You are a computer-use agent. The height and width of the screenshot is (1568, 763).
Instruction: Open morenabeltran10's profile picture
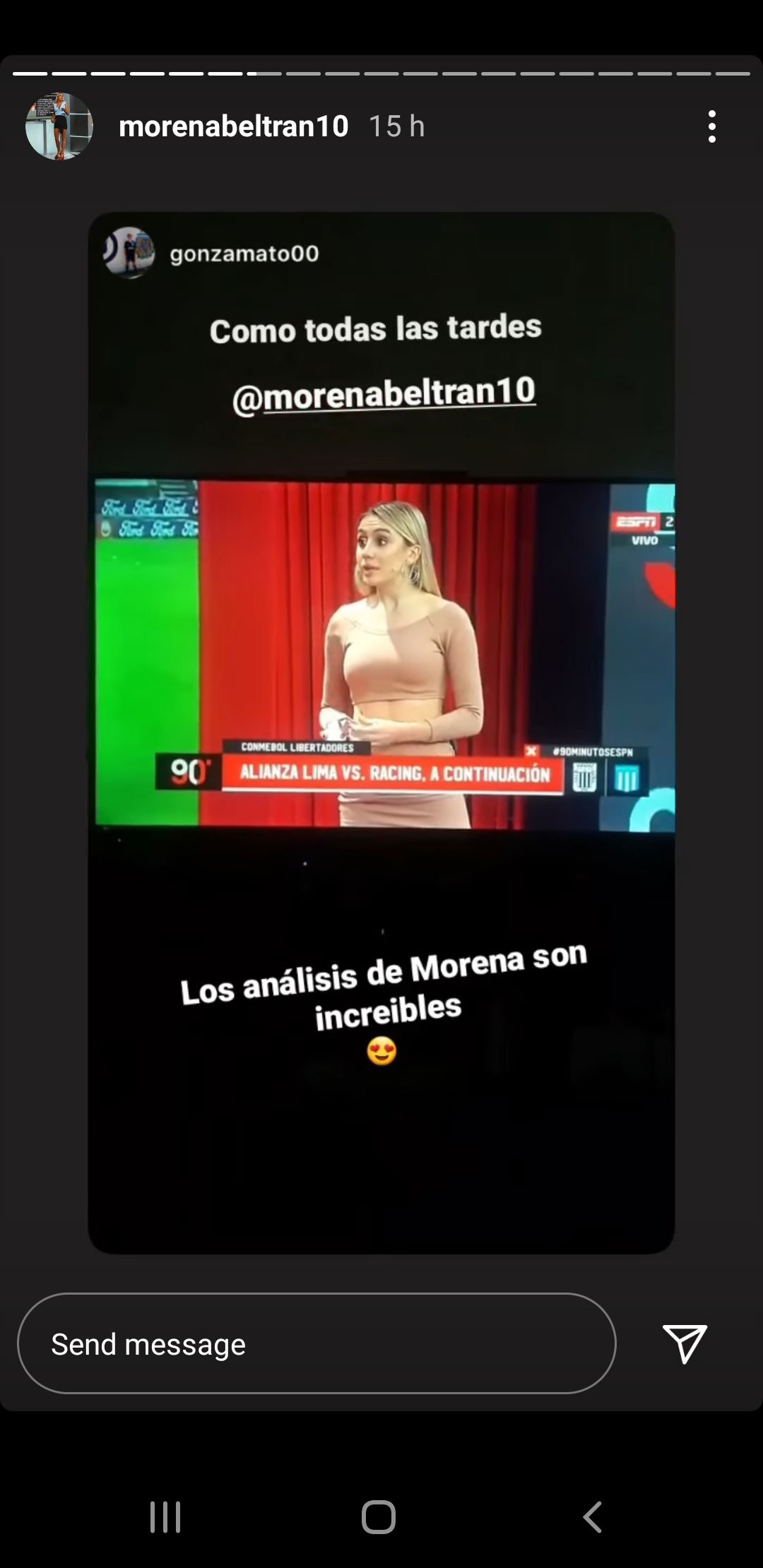pyautogui.click(x=59, y=126)
